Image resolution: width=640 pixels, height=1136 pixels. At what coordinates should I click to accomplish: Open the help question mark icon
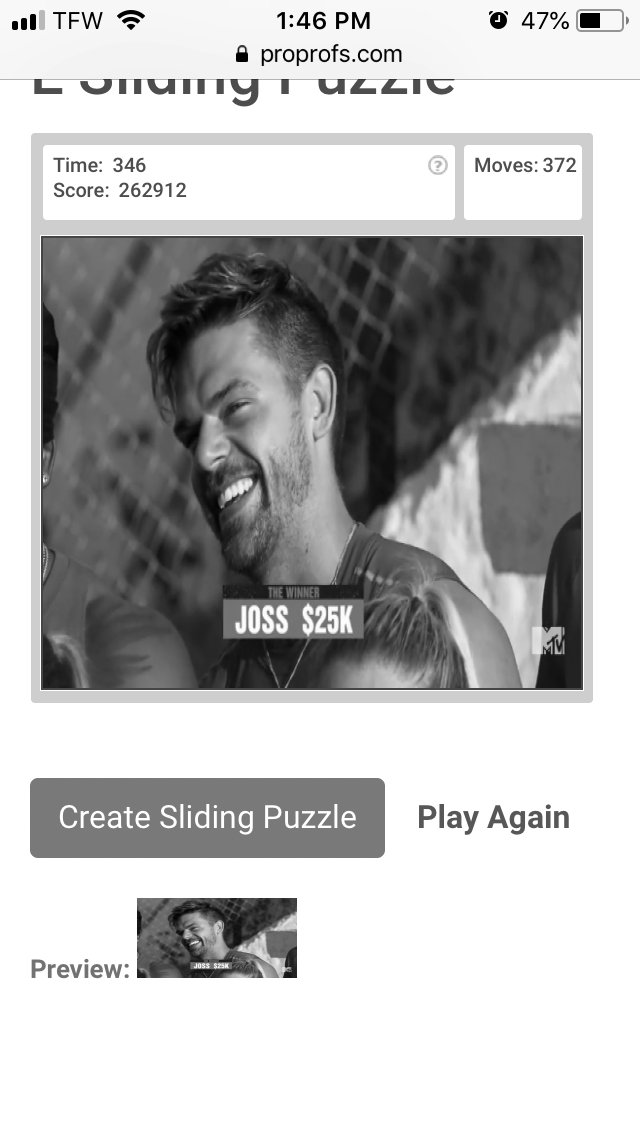[x=437, y=166]
